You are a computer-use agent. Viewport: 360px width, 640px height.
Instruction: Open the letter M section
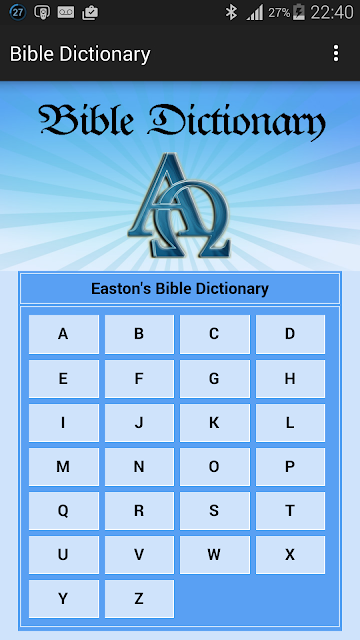pyautogui.click(x=64, y=467)
